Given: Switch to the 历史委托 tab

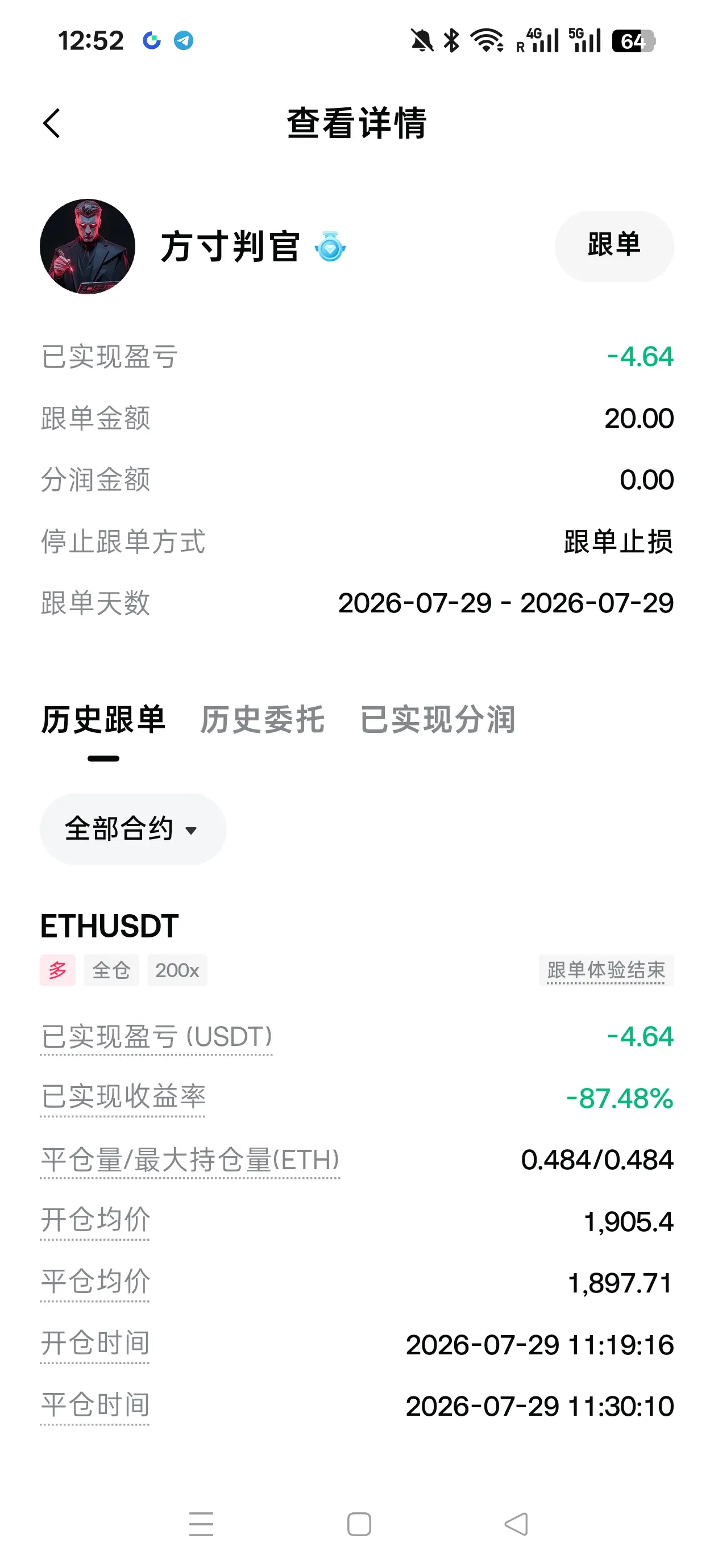Looking at the screenshot, I should click(x=262, y=719).
